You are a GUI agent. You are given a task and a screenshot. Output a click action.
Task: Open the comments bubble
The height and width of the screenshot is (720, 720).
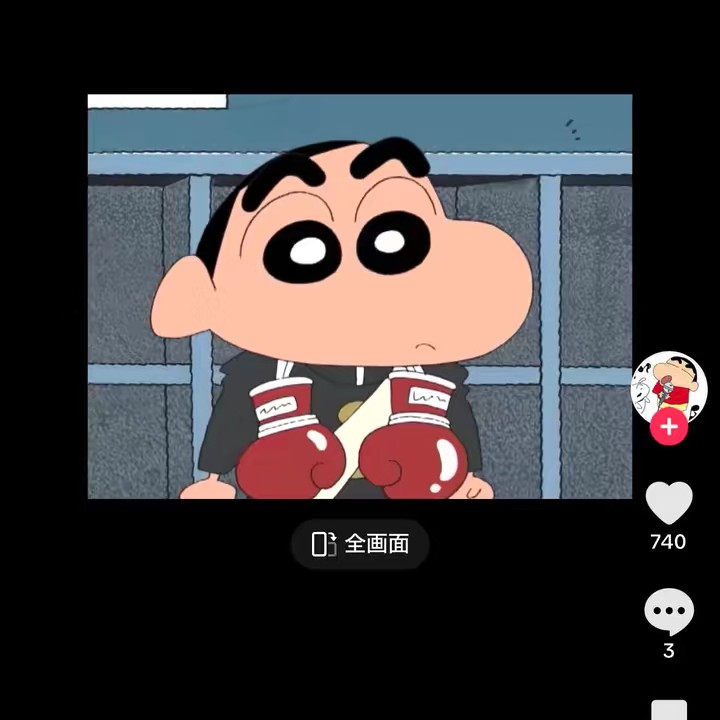[x=669, y=611]
